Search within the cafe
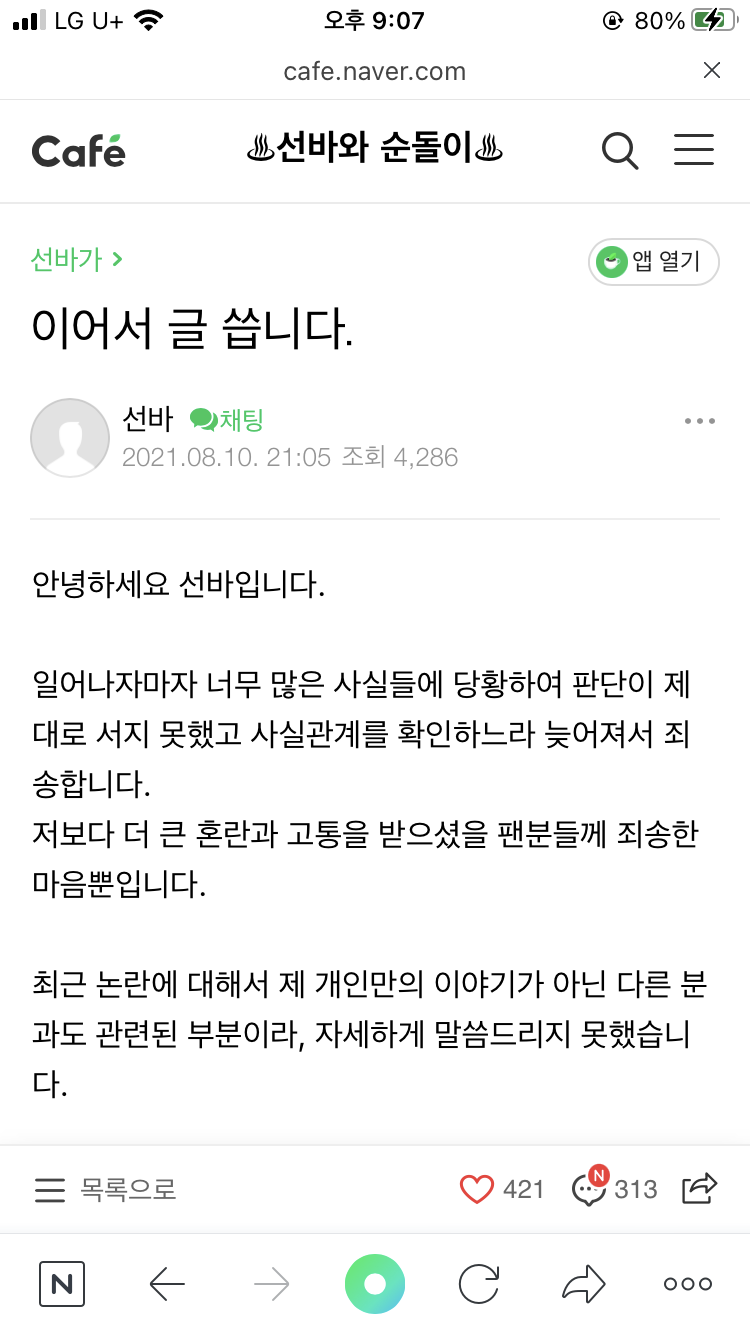The image size is (750, 1334). 620,151
